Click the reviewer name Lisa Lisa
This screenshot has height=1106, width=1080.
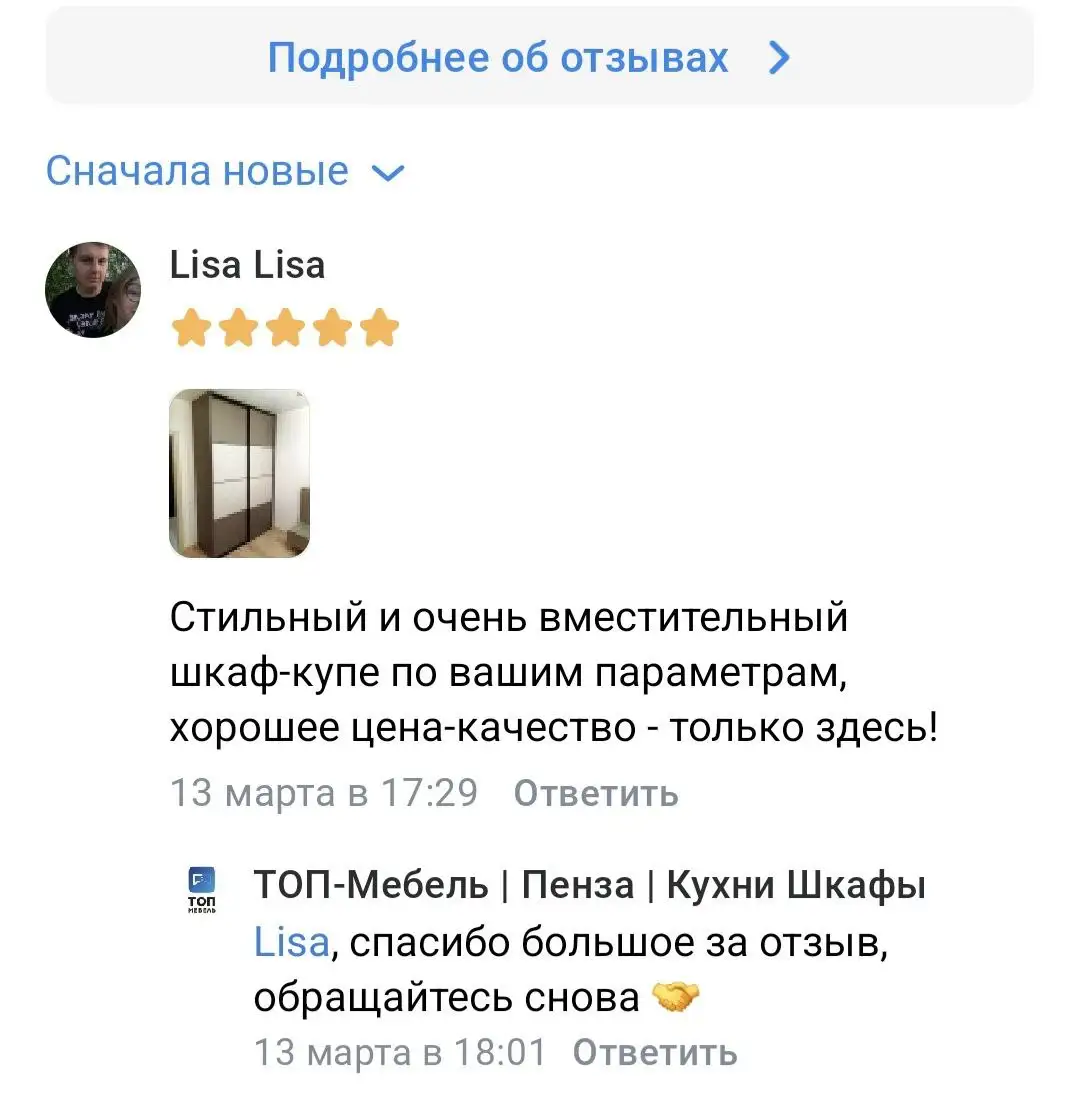pyautogui.click(x=248, y=264)
